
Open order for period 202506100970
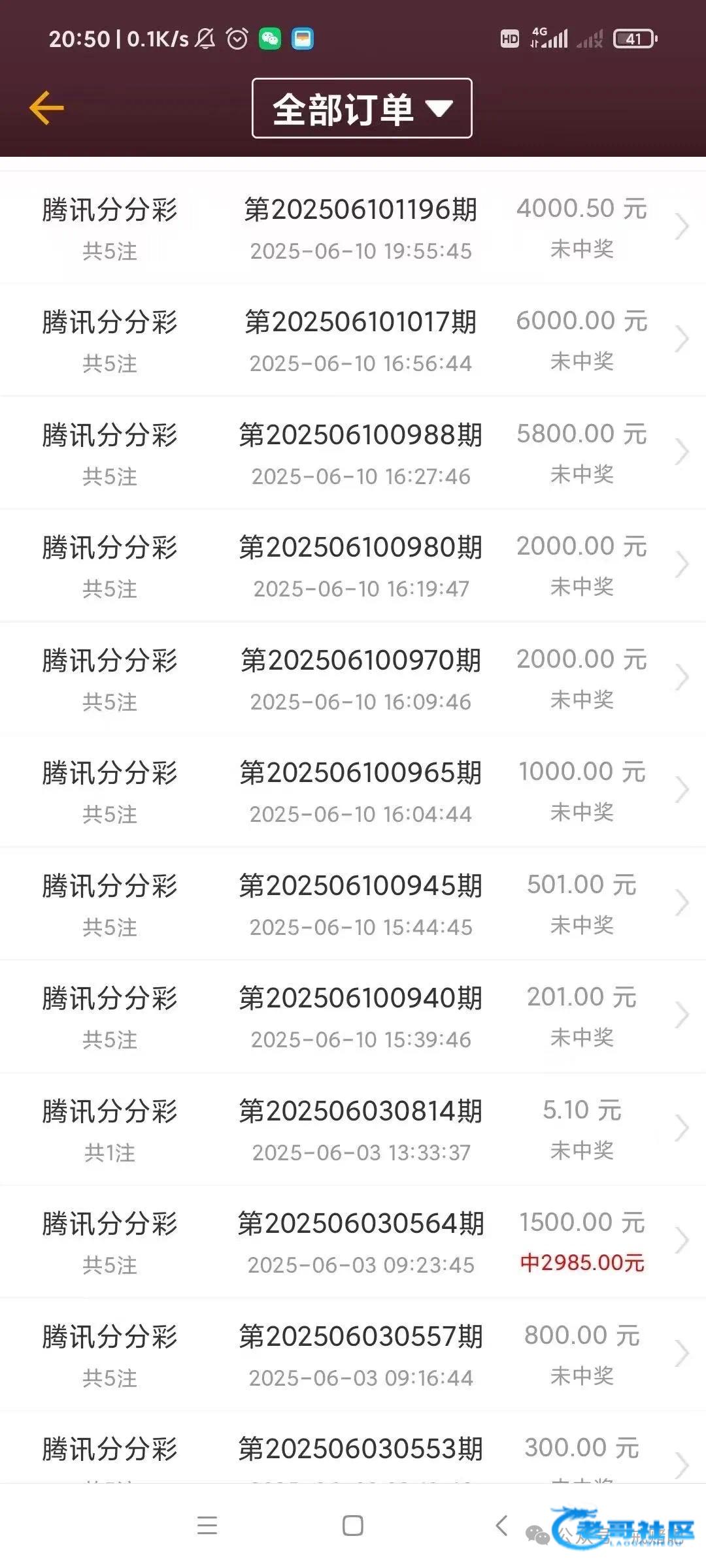353,678
